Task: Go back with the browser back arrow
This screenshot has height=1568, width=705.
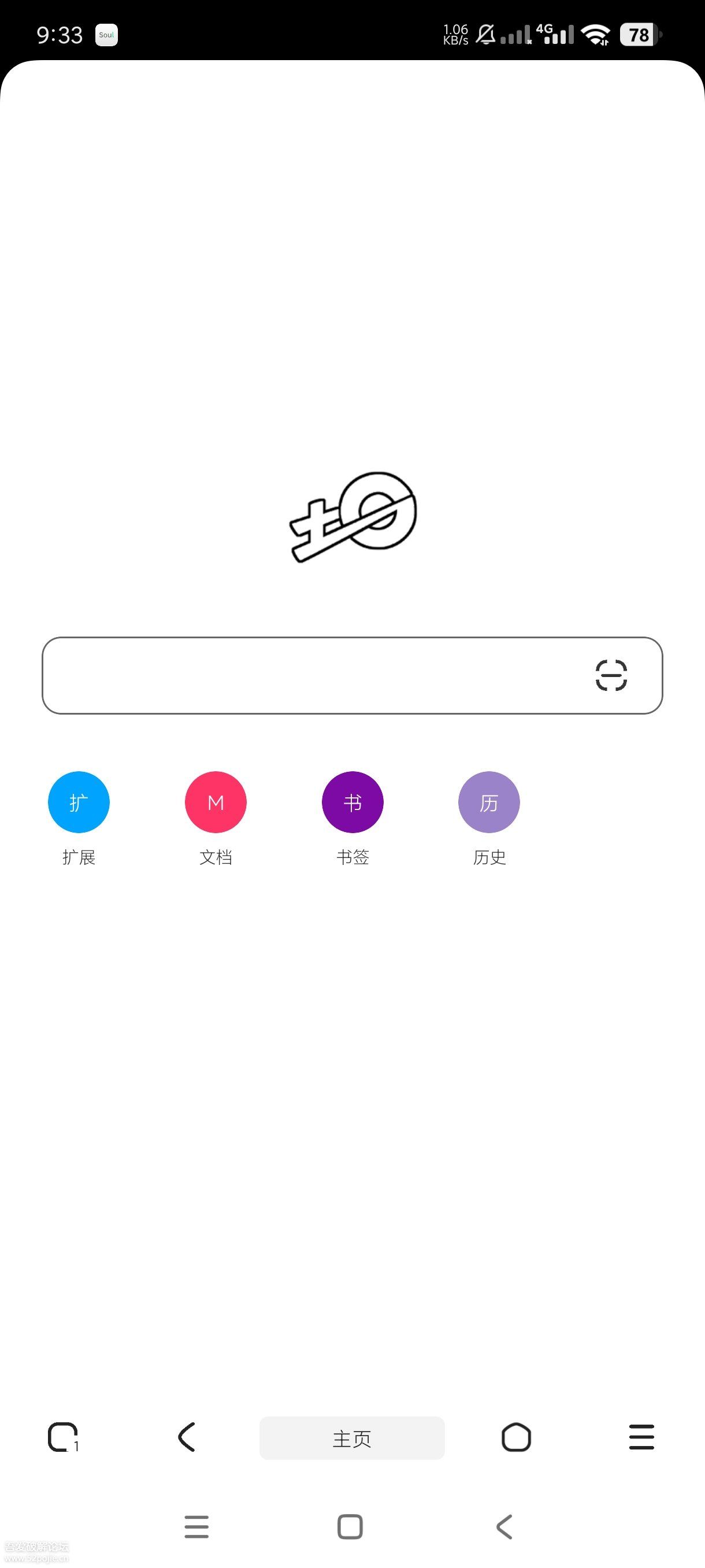Action: tap(187, 1438)
